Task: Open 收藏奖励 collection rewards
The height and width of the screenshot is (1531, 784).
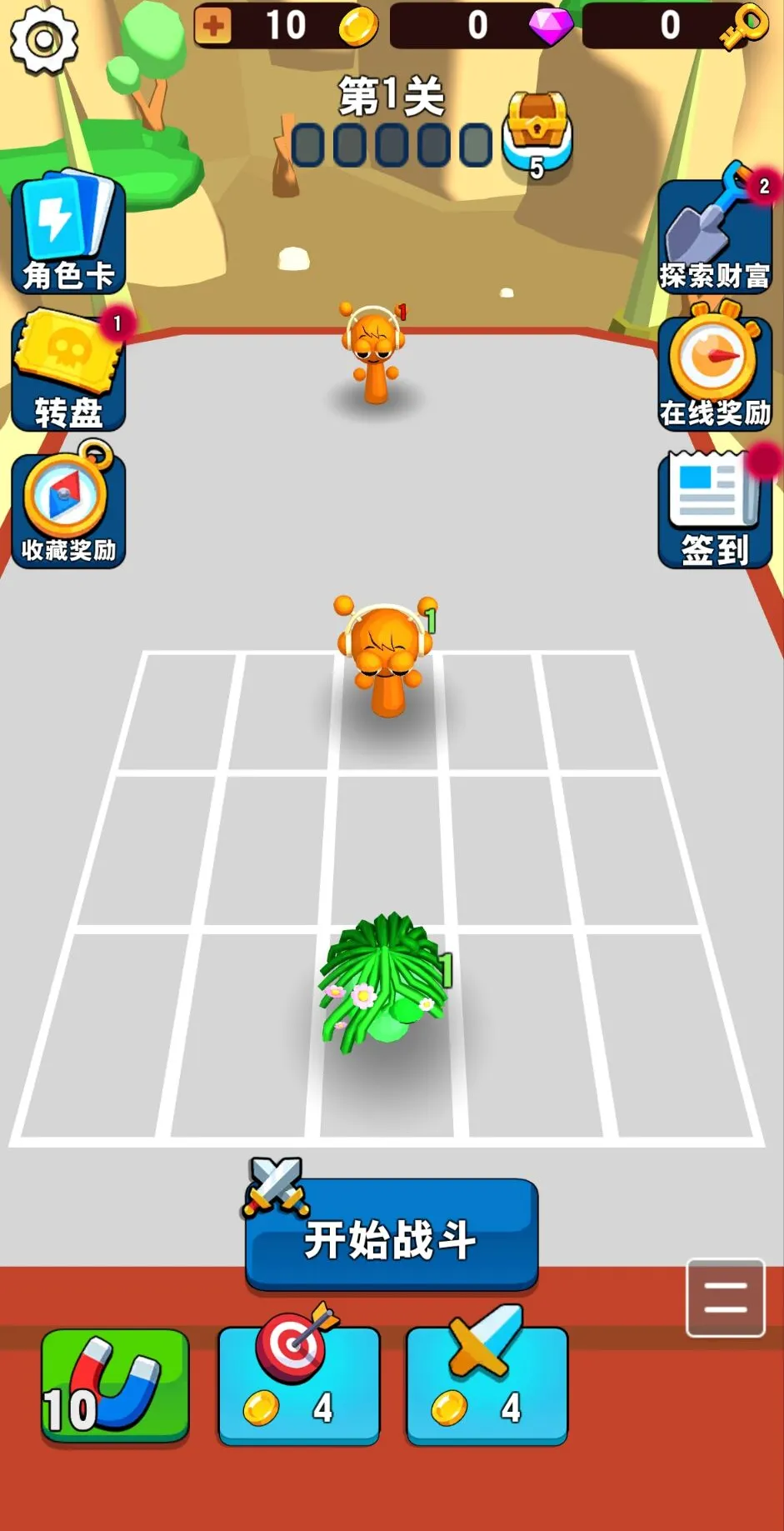Action: (x=68, y=509)
